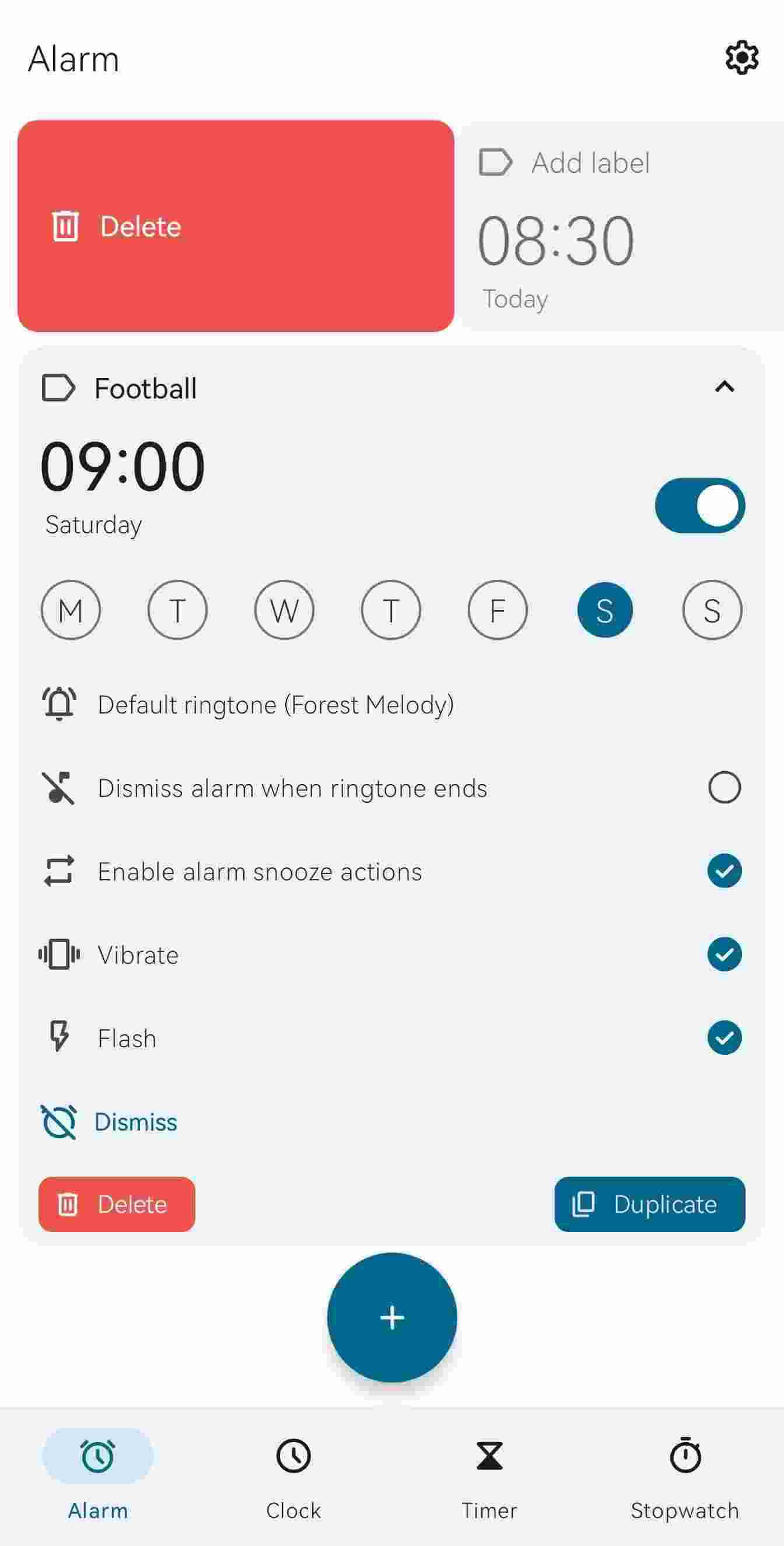Image resolution: width=784 pixels, height=1546 pixels.
Task: Enable Dismiss alarm when ringtone ends
Action: point(724,788)
